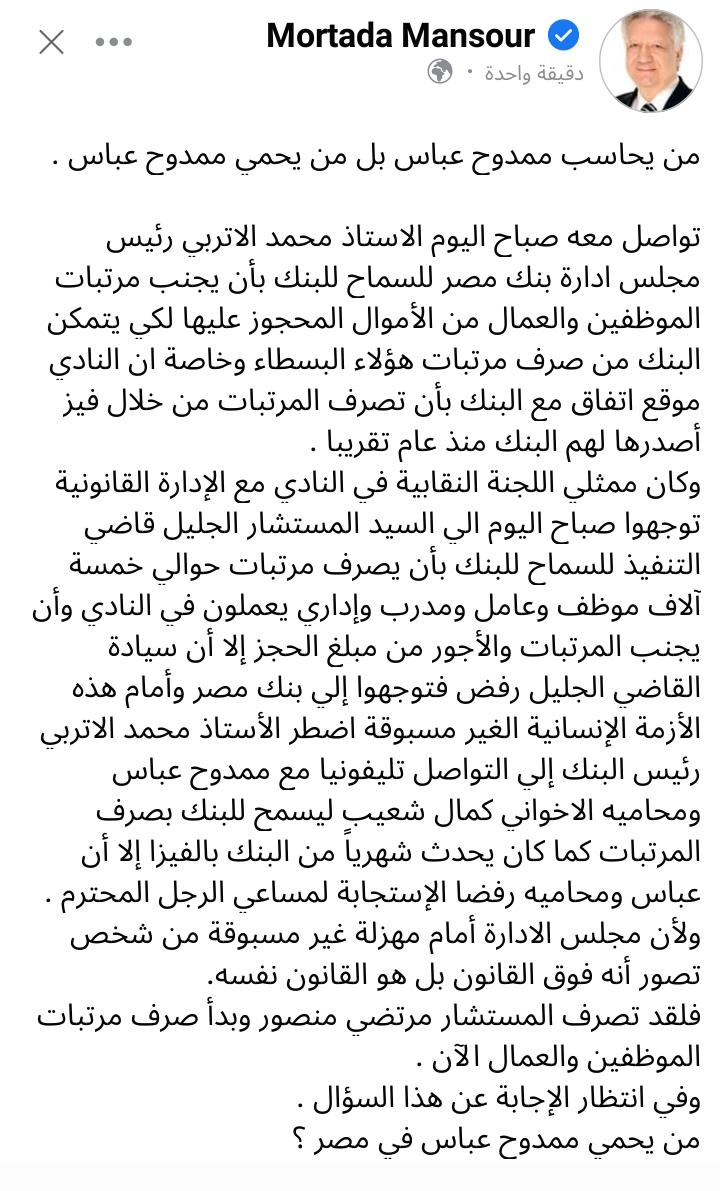Visit the Mortada Mansour page name link
Screen dimensions: 720x1191
(399, 37)
